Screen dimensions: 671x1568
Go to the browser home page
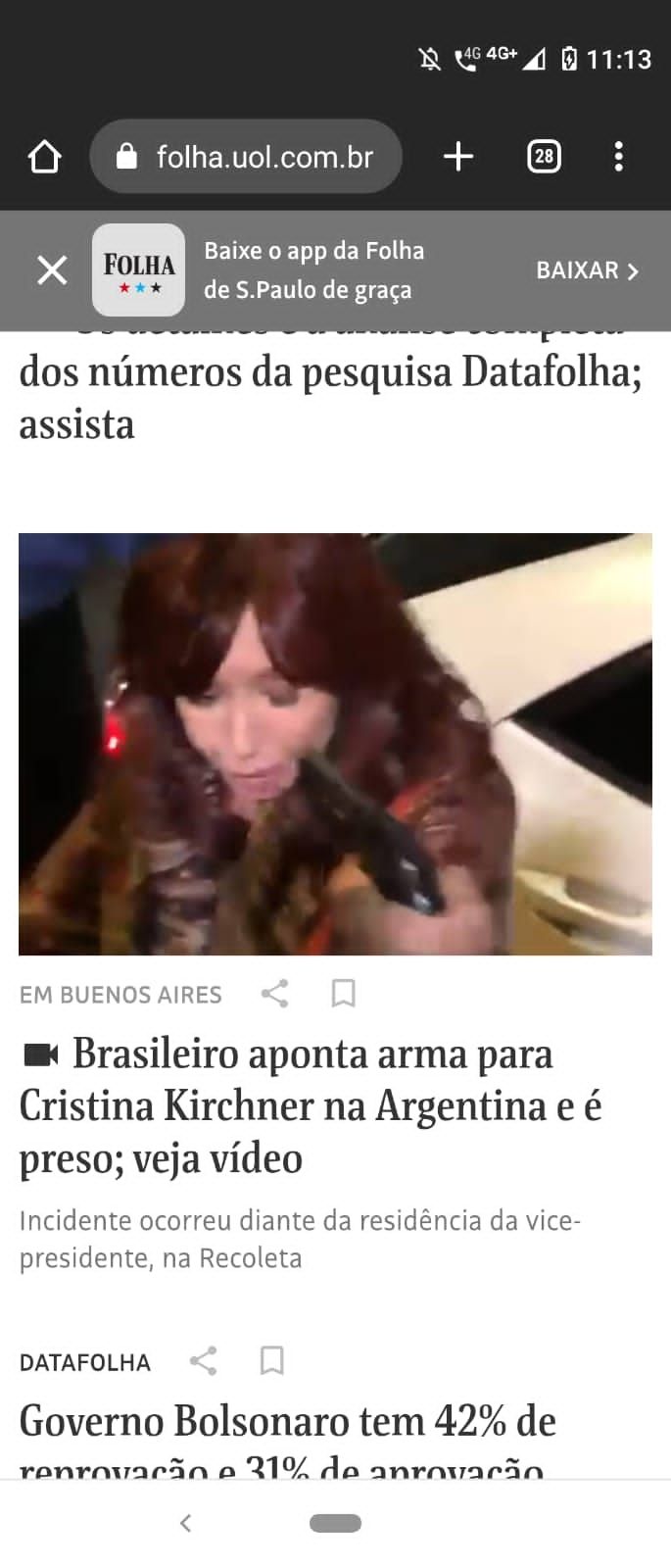point(44,157)
